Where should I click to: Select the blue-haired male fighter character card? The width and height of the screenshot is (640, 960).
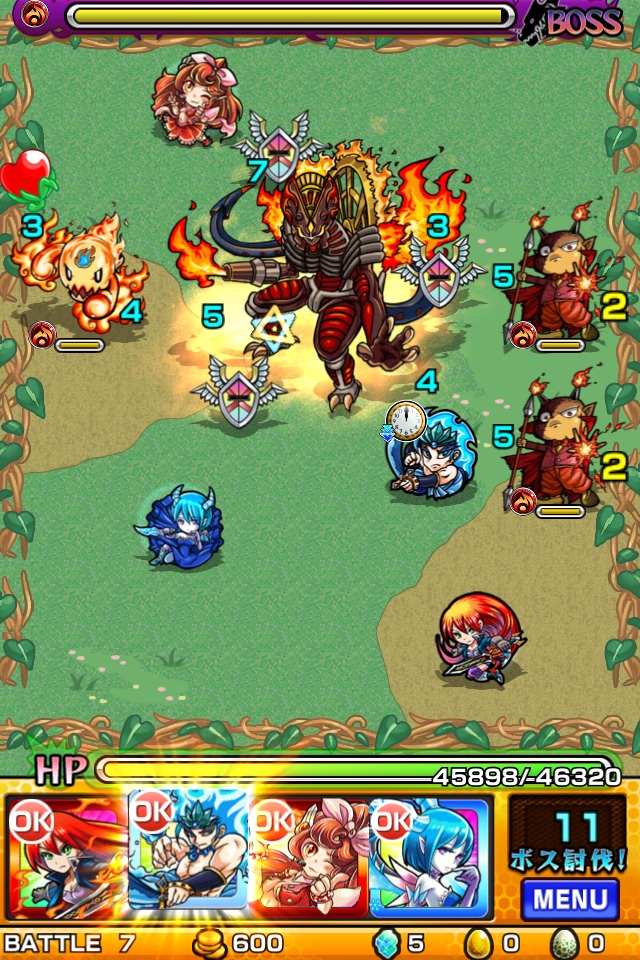pos(188,852)
